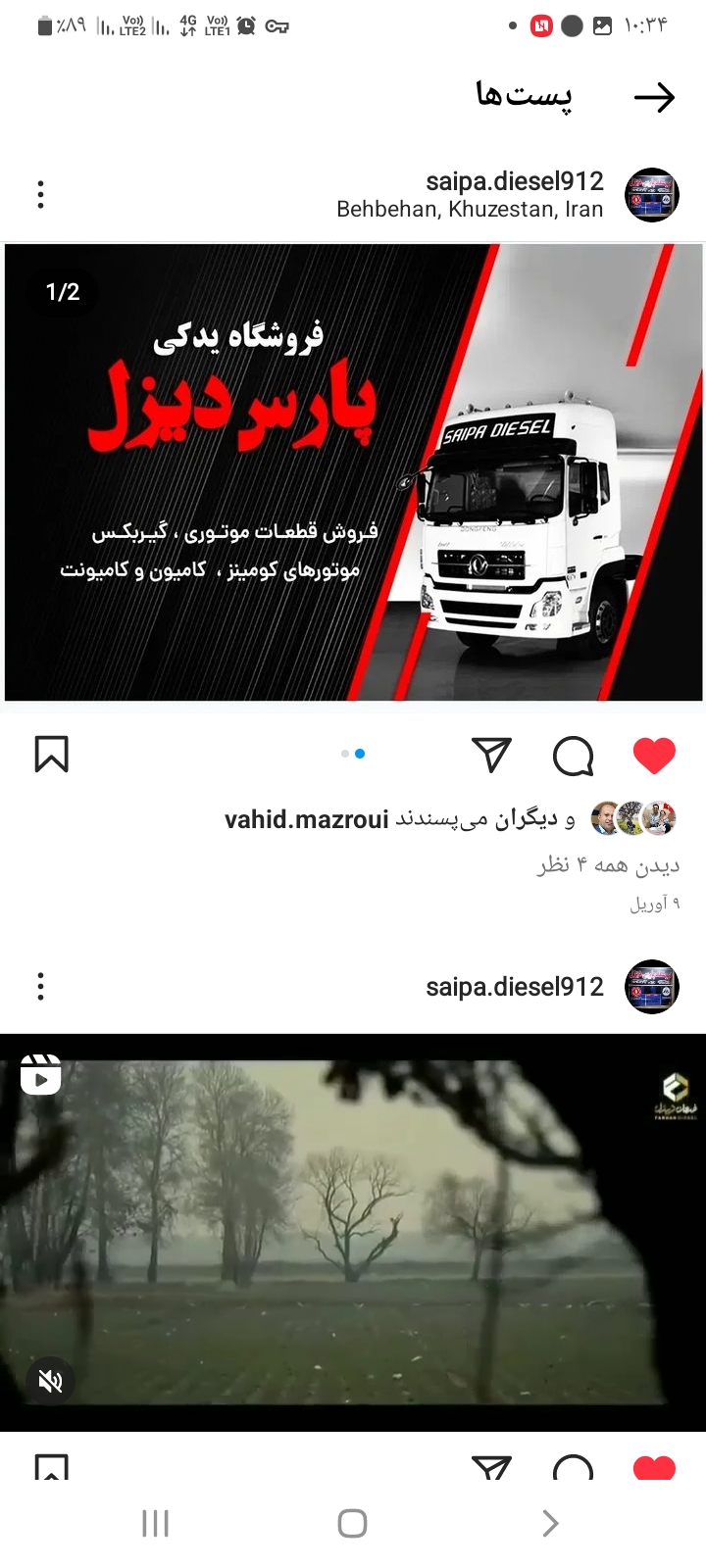Open comments on the Pars Diesel post
The image size is (706, 1568).
point(573,755)
